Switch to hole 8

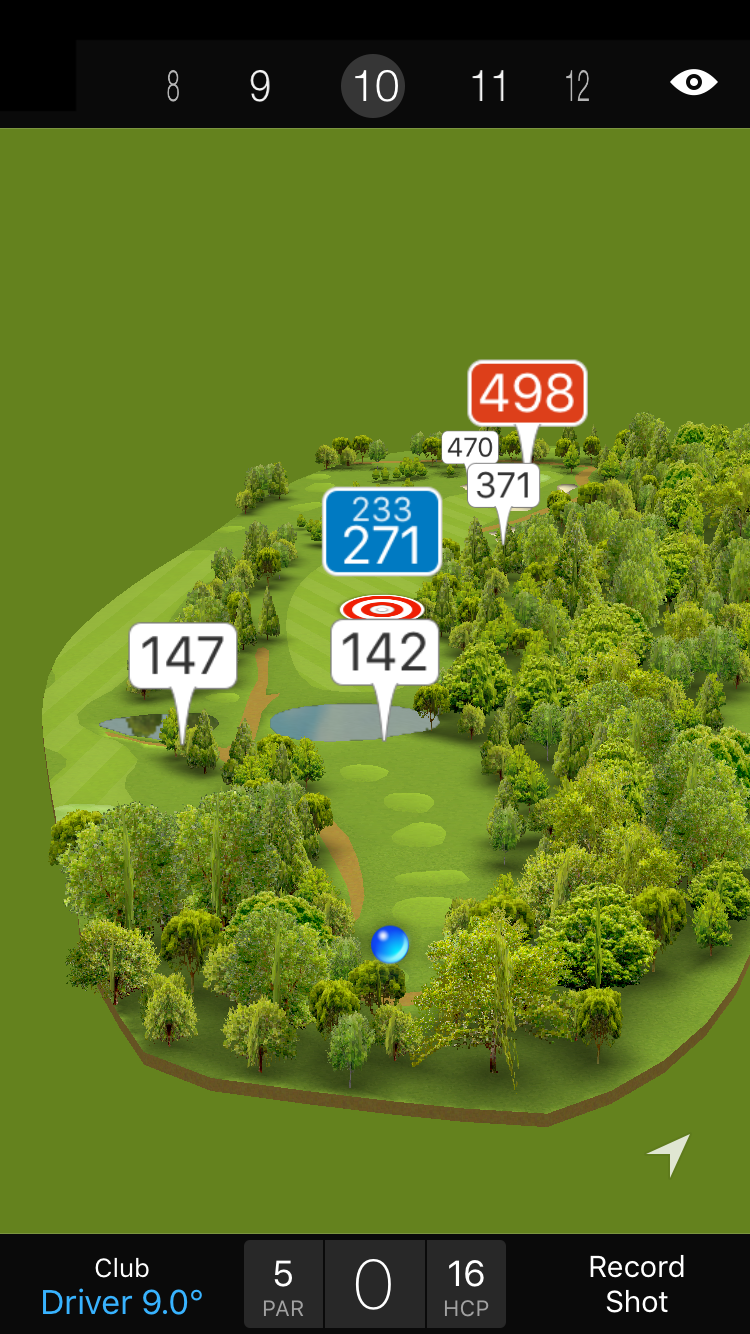click(x=173, y=87)
